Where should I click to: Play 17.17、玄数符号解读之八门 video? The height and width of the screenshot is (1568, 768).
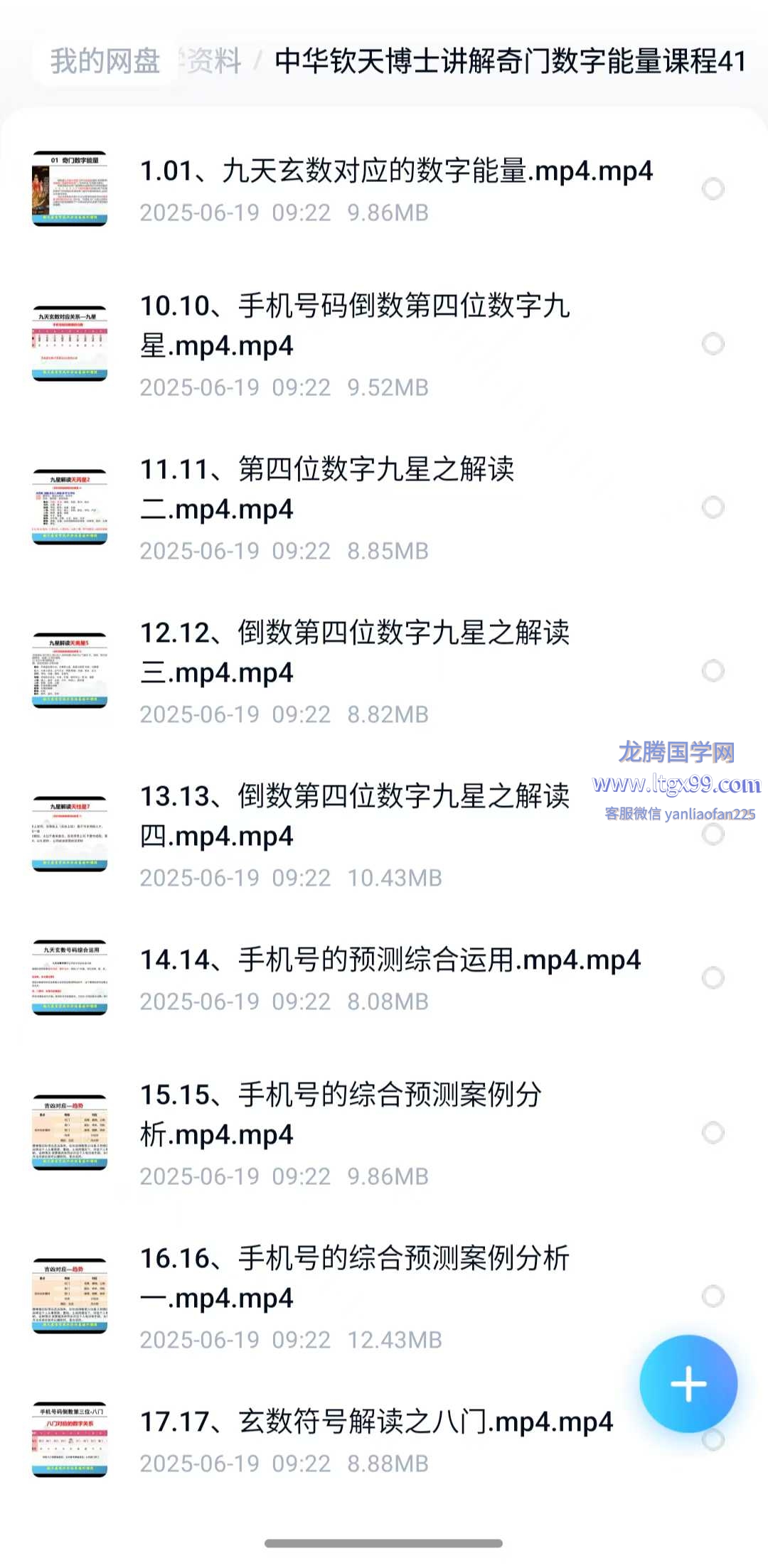[x=375, y=1422]
